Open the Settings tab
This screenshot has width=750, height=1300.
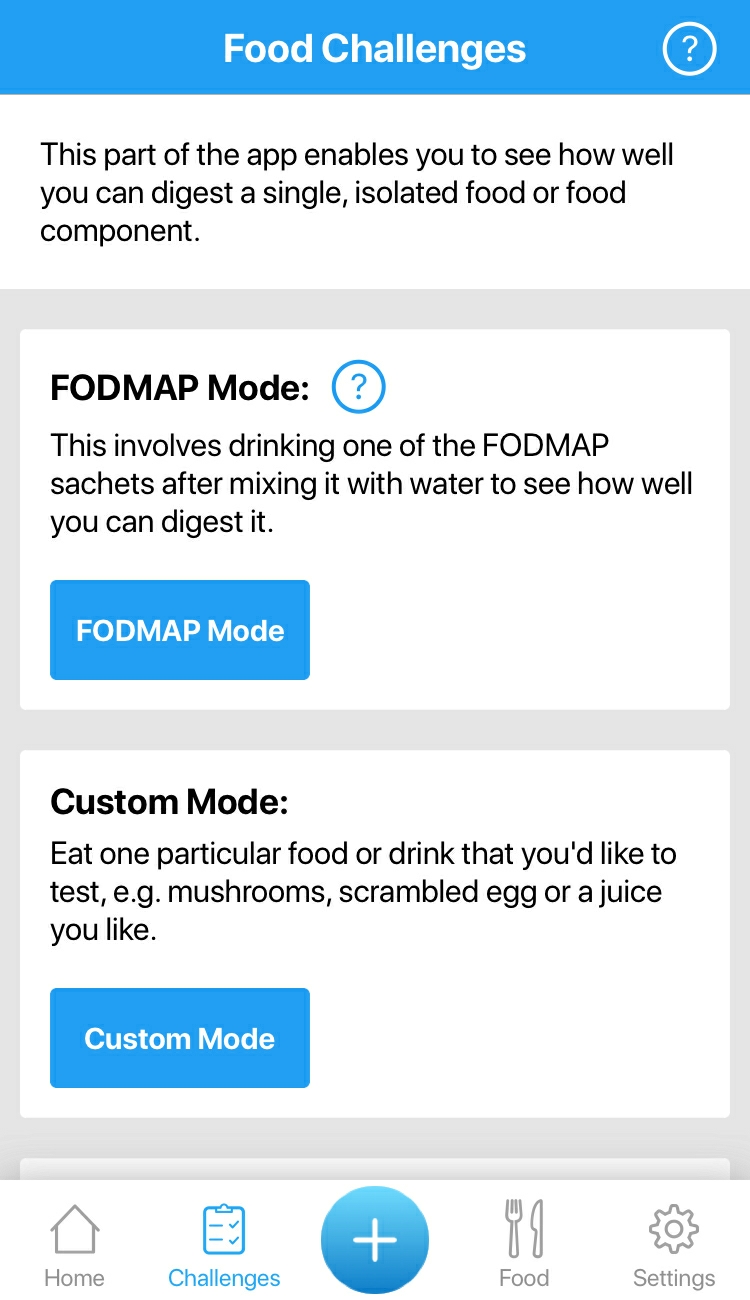[x=674, y=1246]
